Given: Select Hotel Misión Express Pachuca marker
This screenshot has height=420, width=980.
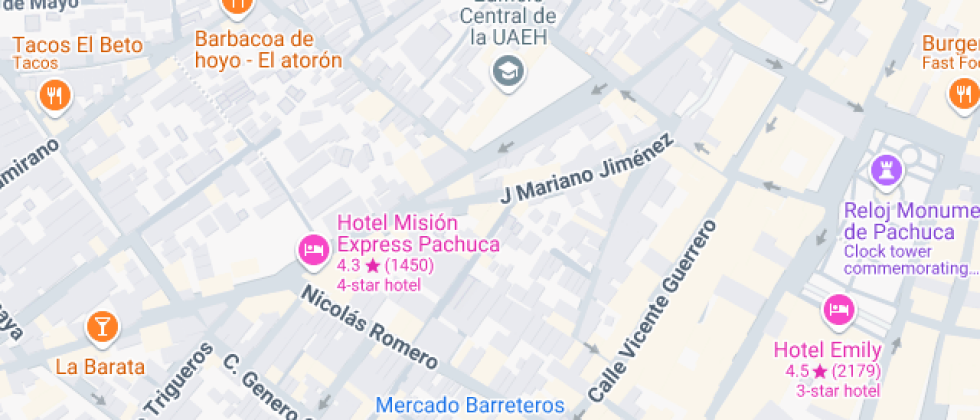Looking at the screenshot, I should [x=313, y=250].
